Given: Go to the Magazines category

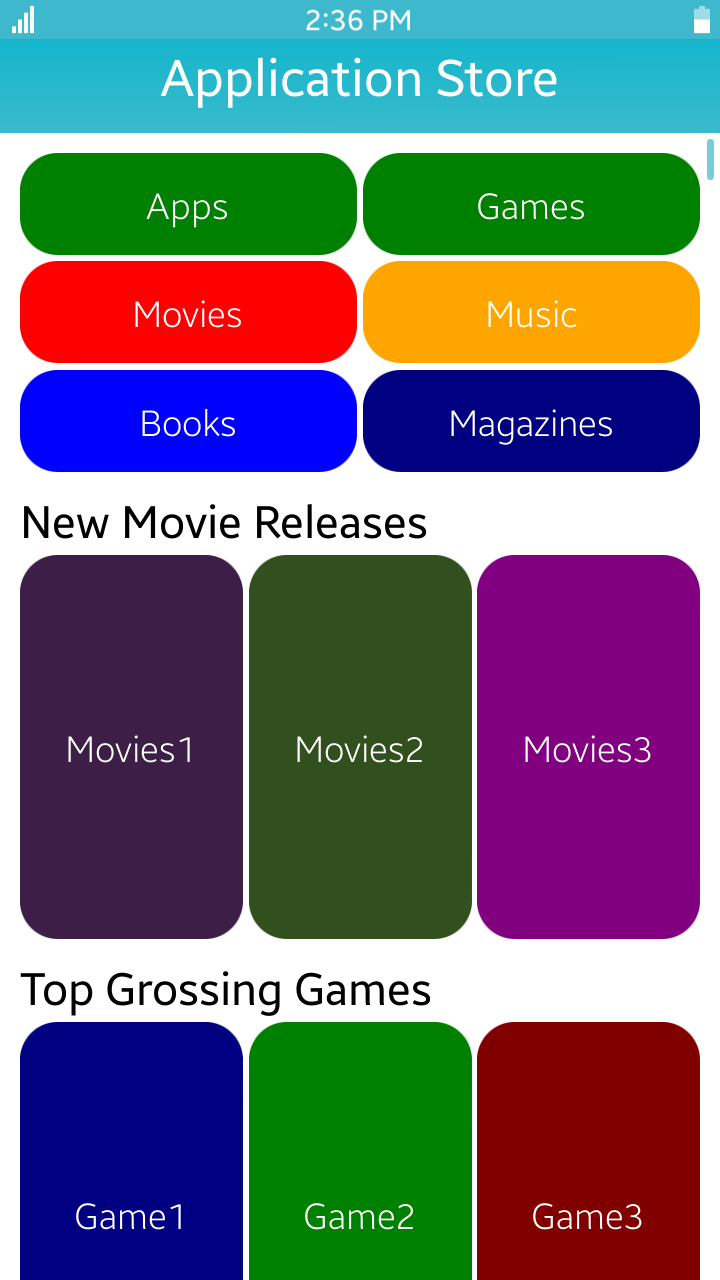Looking at the screenshot, I should [x=531, y=422].
